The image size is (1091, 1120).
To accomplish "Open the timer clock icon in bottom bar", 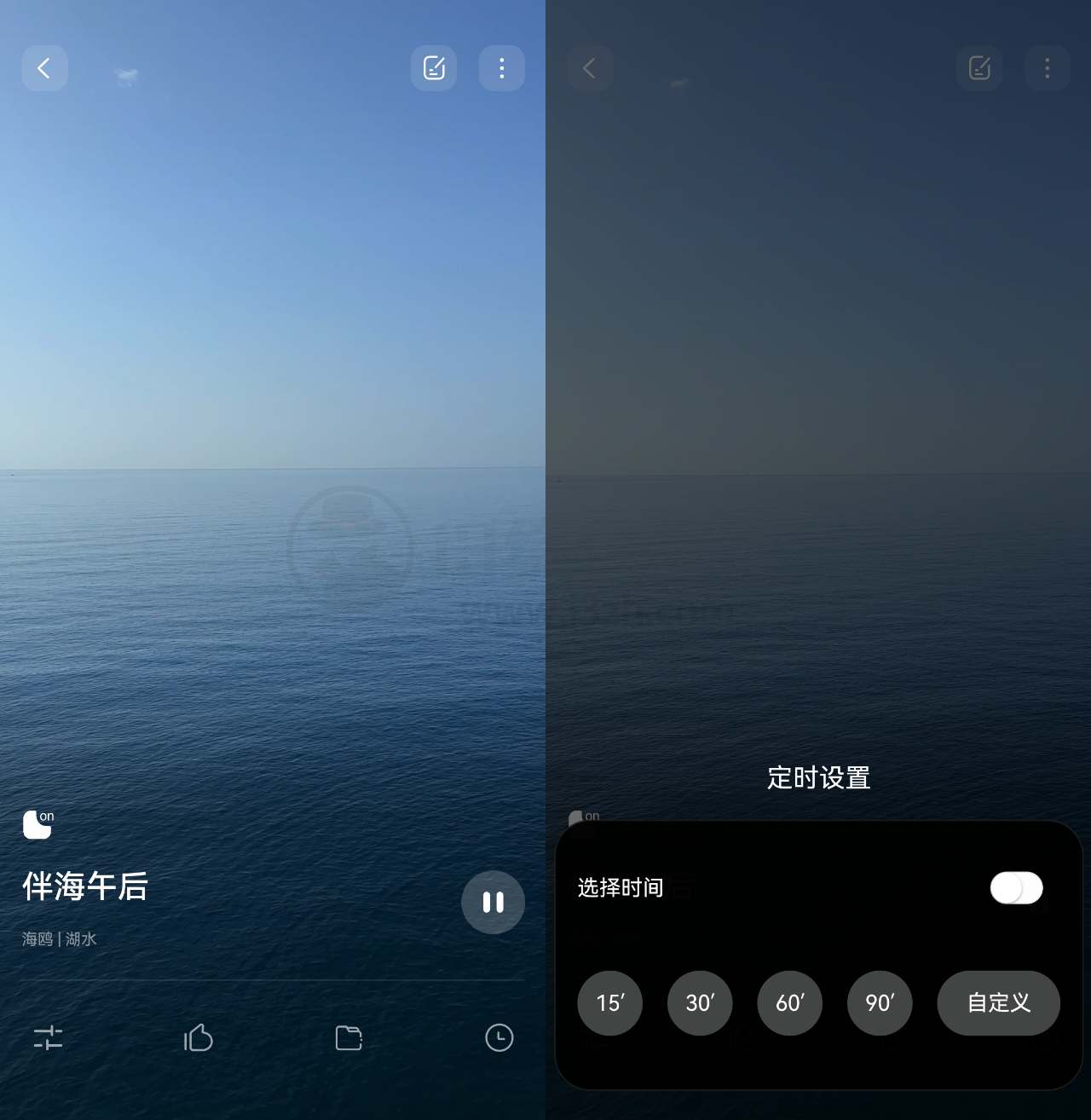I will 499,1037.
